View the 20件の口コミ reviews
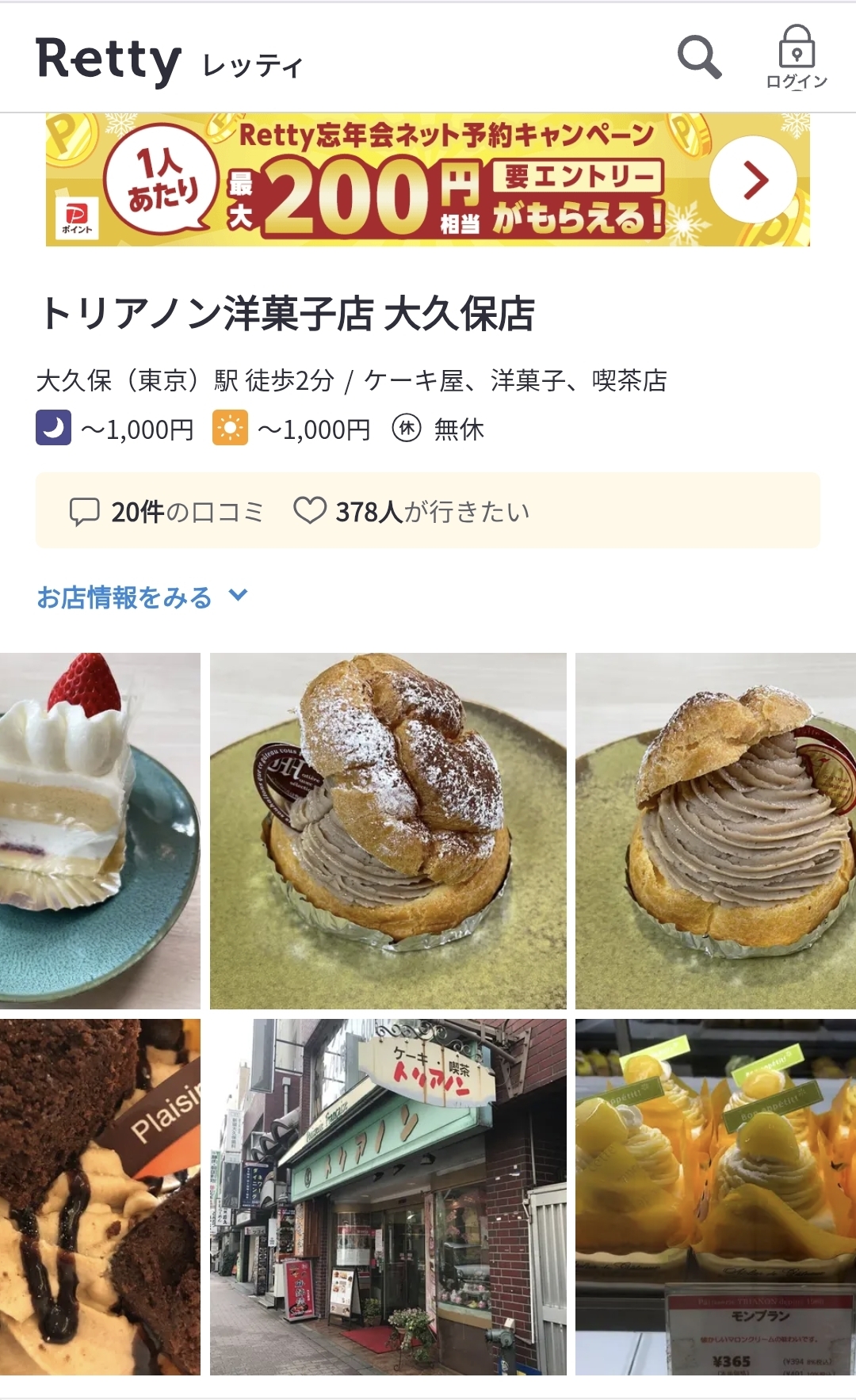The width and height of the screenshot is (856, 1400). tap(167, 512)
